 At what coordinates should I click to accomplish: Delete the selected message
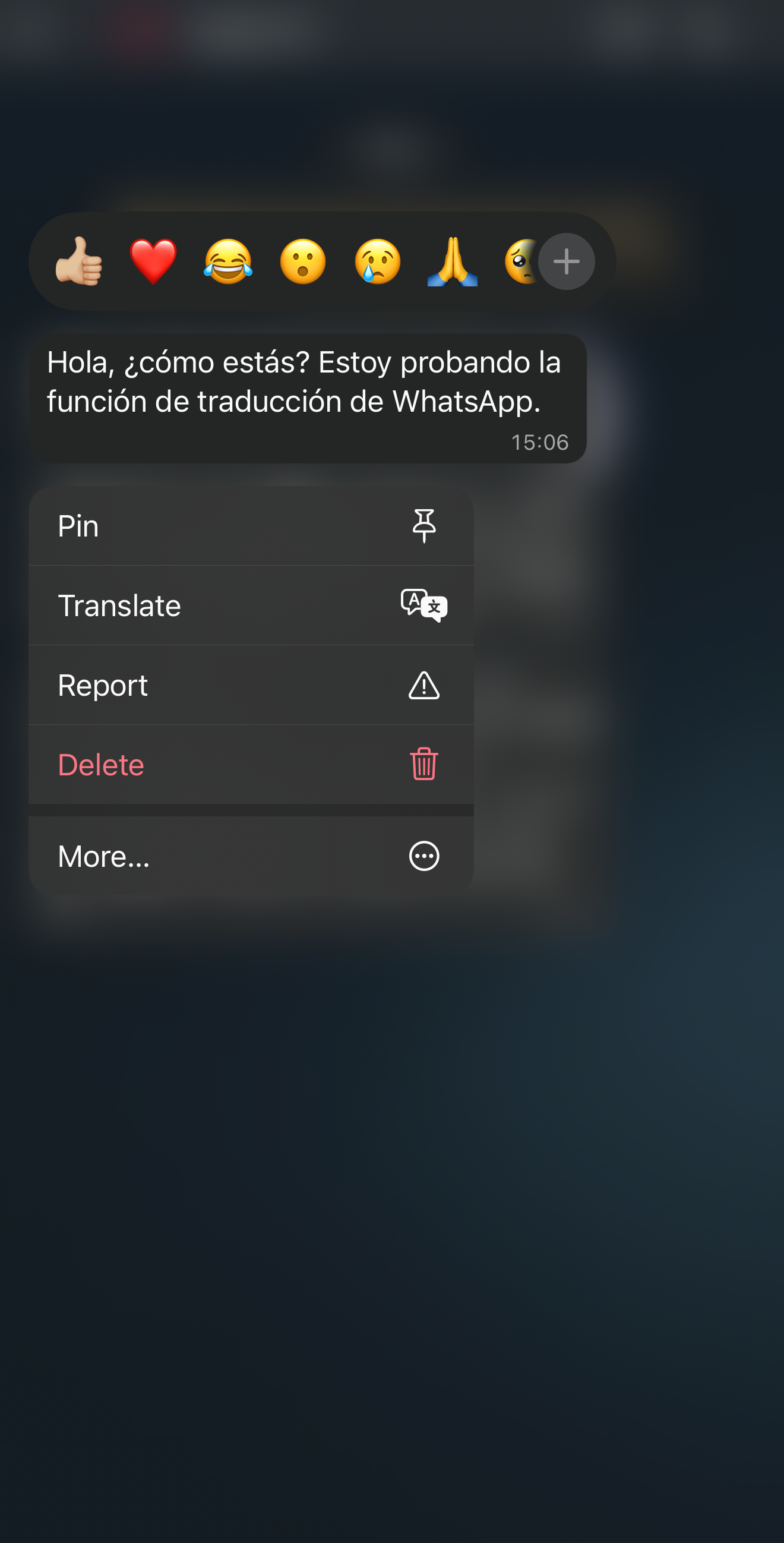tap(251, 765)
